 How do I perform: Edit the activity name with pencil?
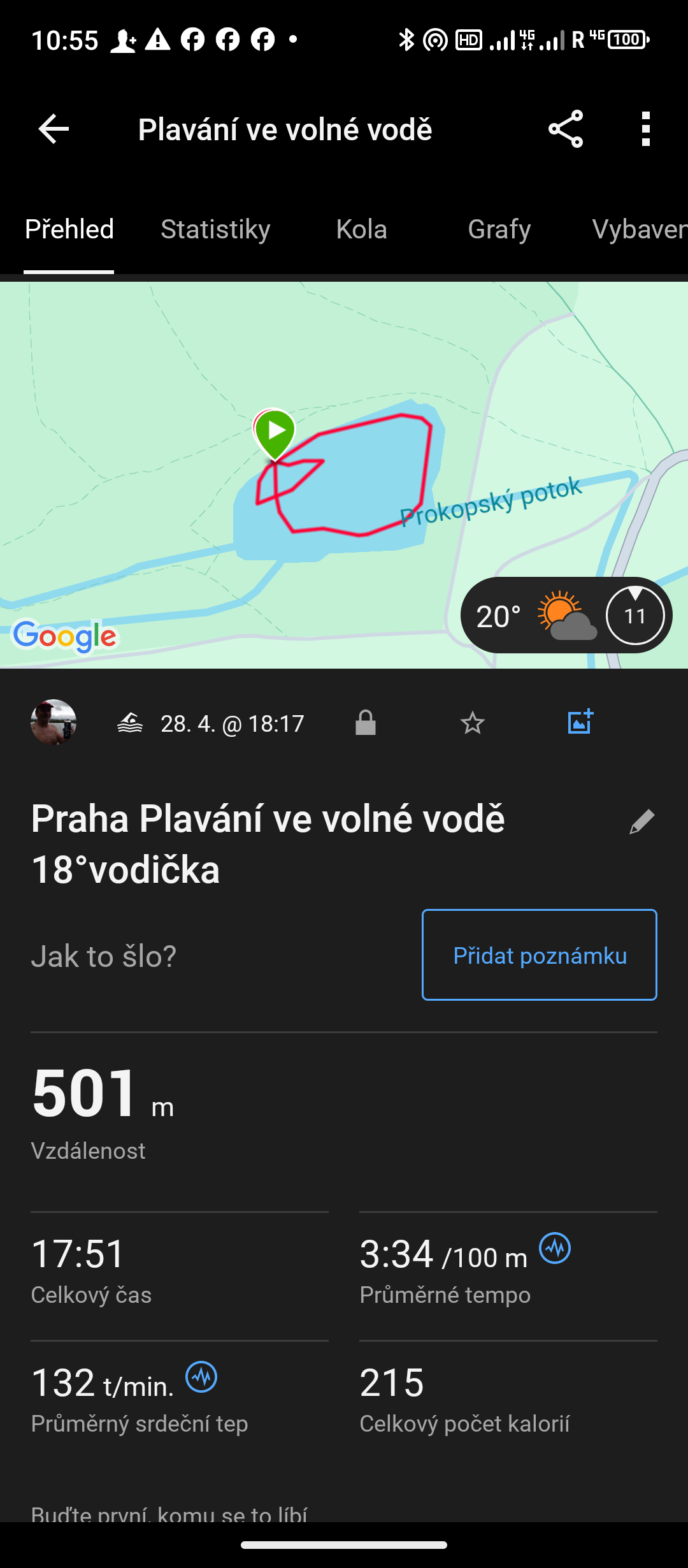[641, 822]
